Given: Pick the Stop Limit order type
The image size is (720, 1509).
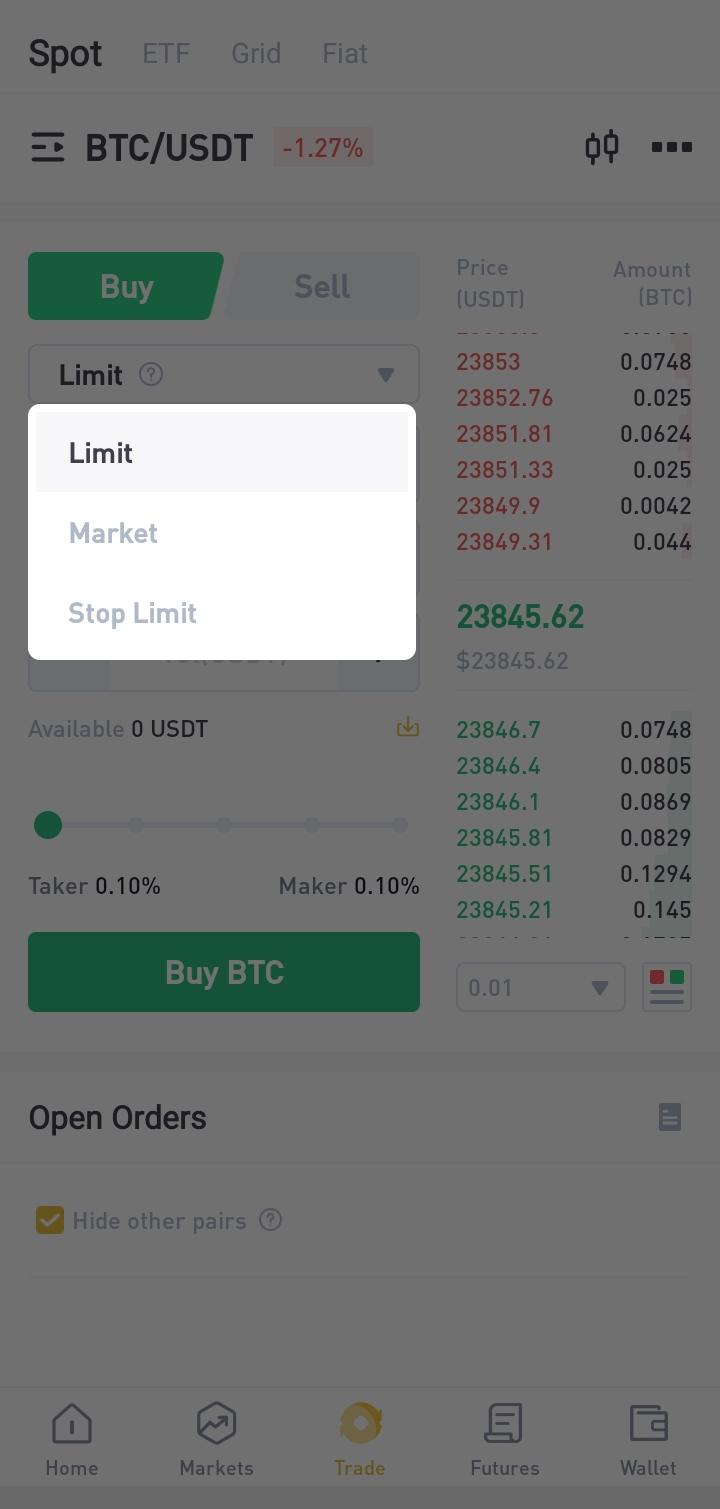Looking at the screenshot, I should (x=222, y=613).
